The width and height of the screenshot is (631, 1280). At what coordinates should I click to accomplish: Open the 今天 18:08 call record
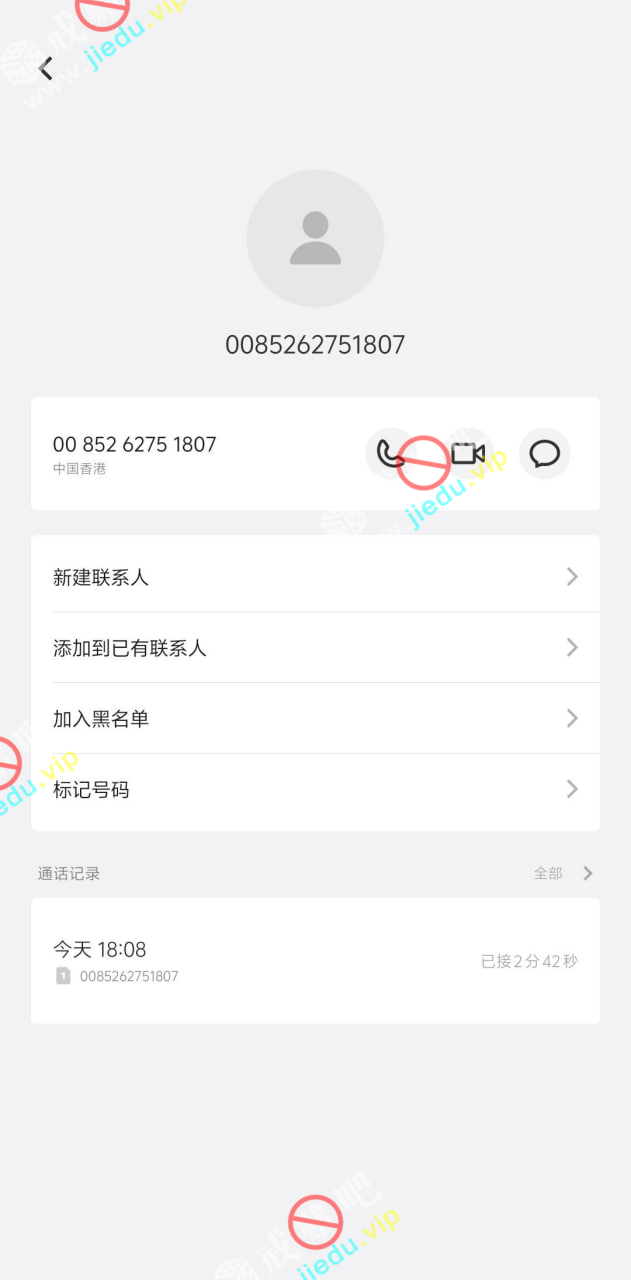click(315, 960)
